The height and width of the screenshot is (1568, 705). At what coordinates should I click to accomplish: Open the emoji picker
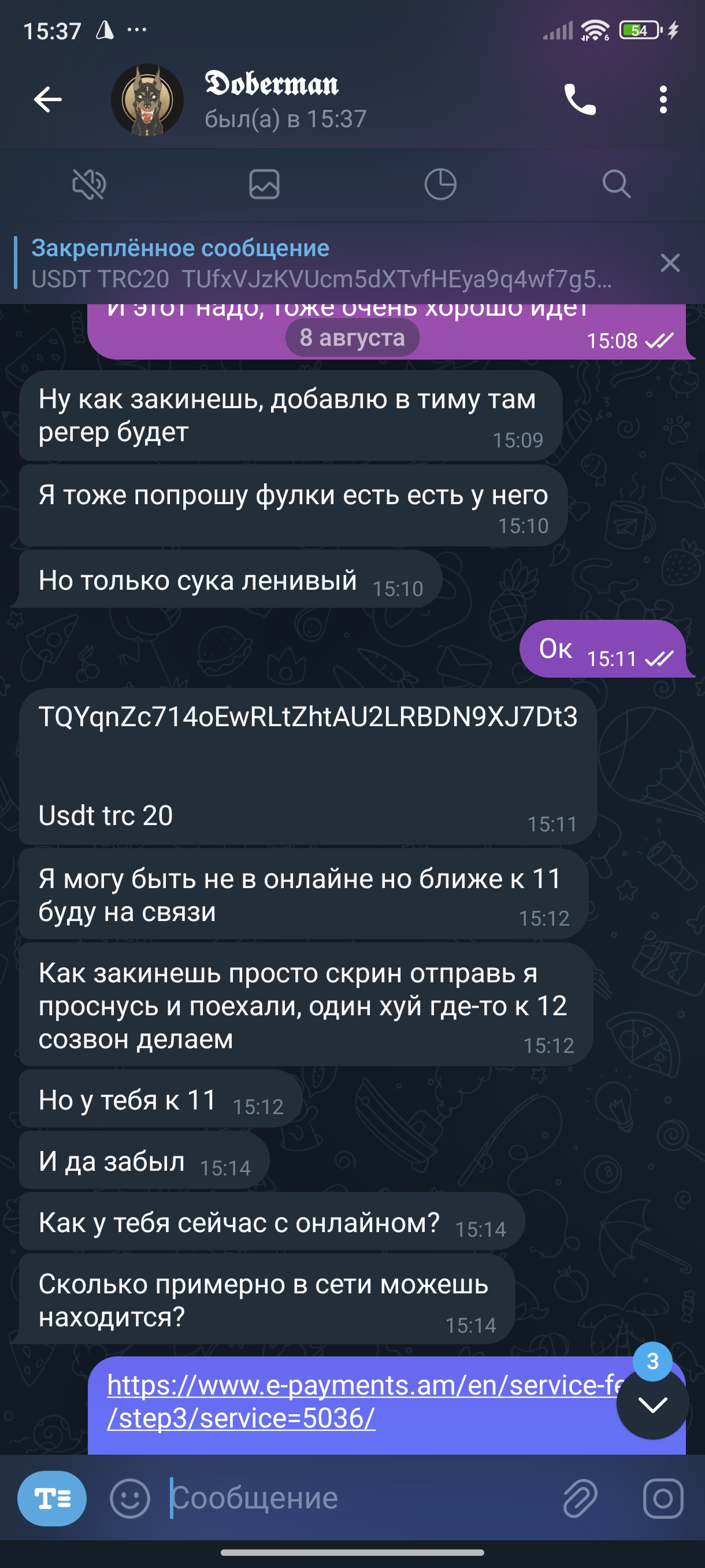(129, 1498)
